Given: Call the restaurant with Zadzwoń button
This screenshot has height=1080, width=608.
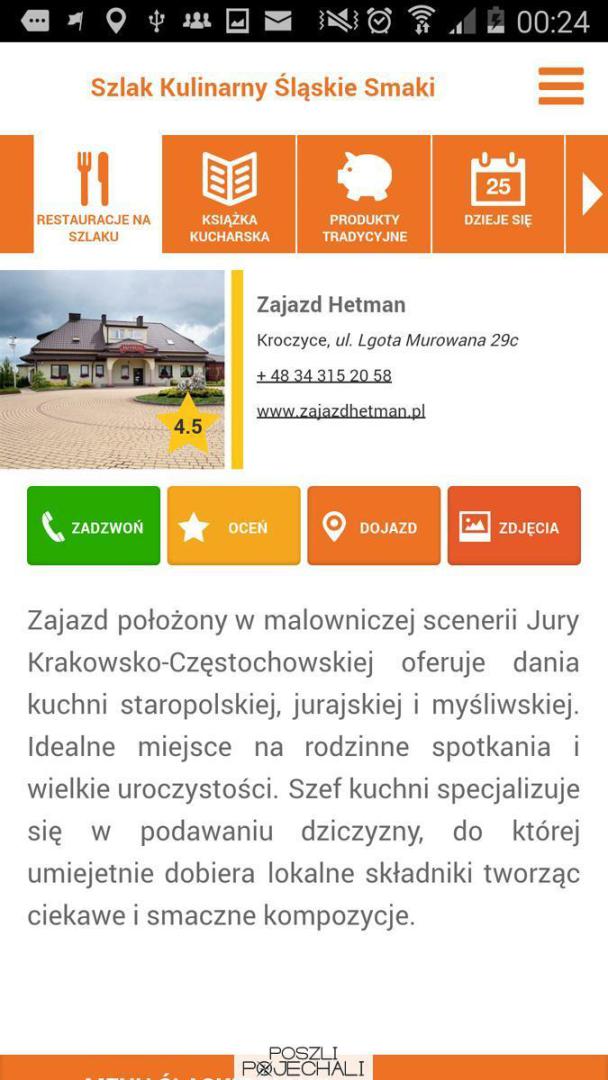Looking at the screenshot, I should point(93,526).
